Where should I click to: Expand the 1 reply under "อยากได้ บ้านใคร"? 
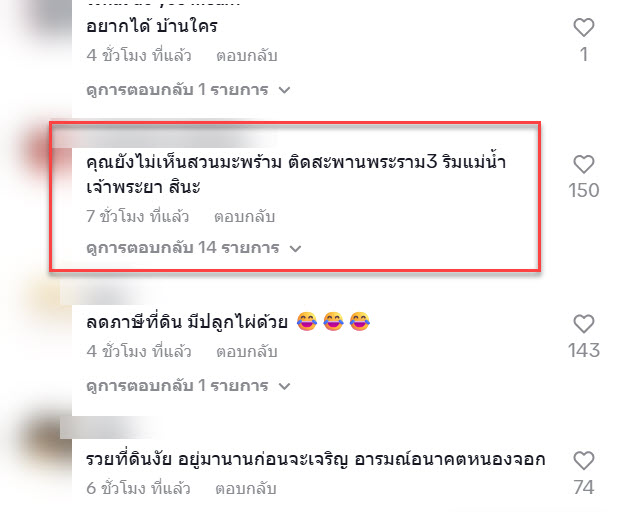coord(188,89)
